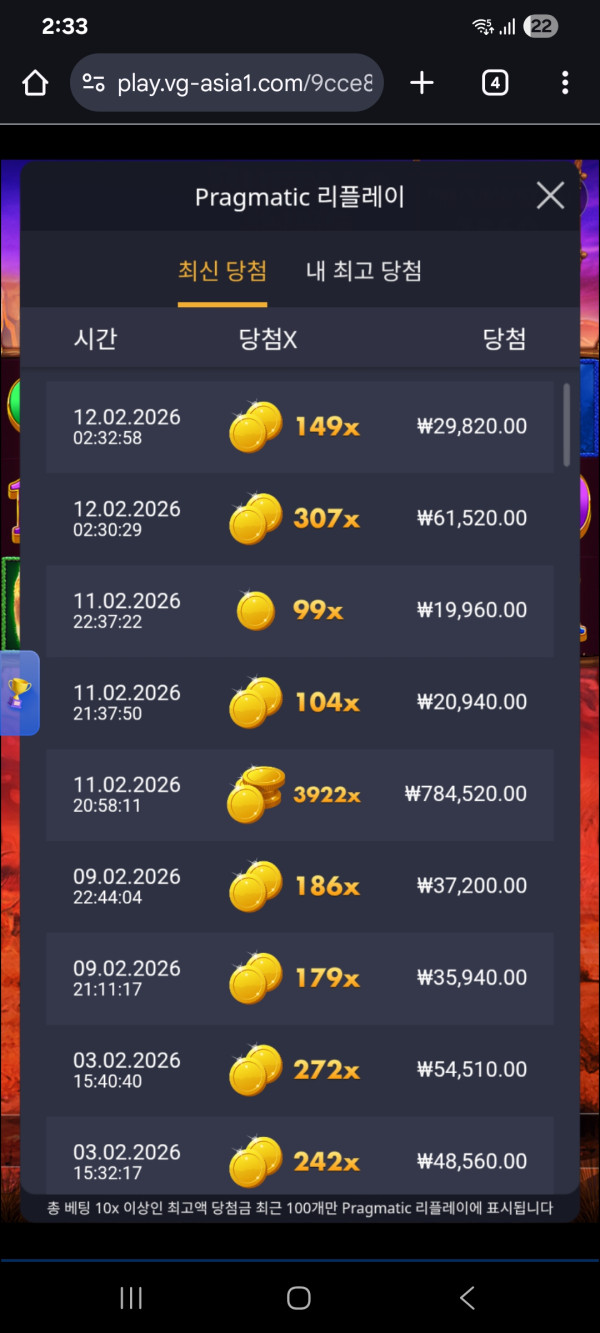
Task: Open the replay for the 272x win
Action: tap(300, 1071)
